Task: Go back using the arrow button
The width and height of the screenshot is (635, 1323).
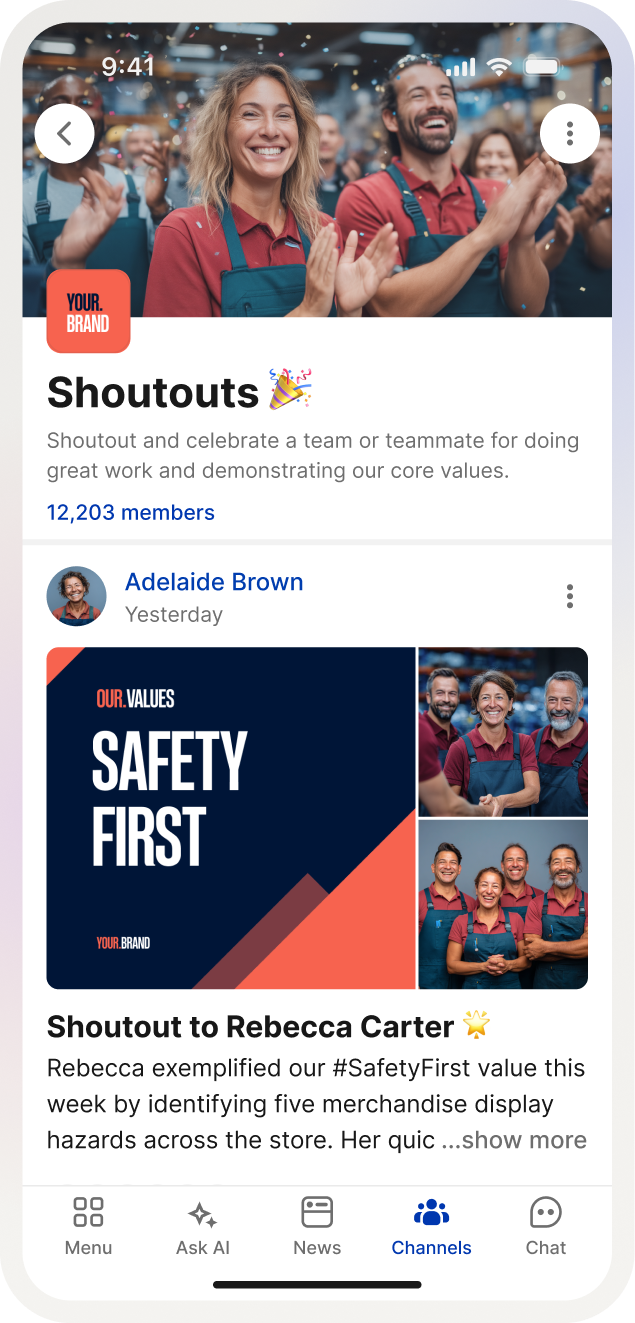Action: point(65,134)
